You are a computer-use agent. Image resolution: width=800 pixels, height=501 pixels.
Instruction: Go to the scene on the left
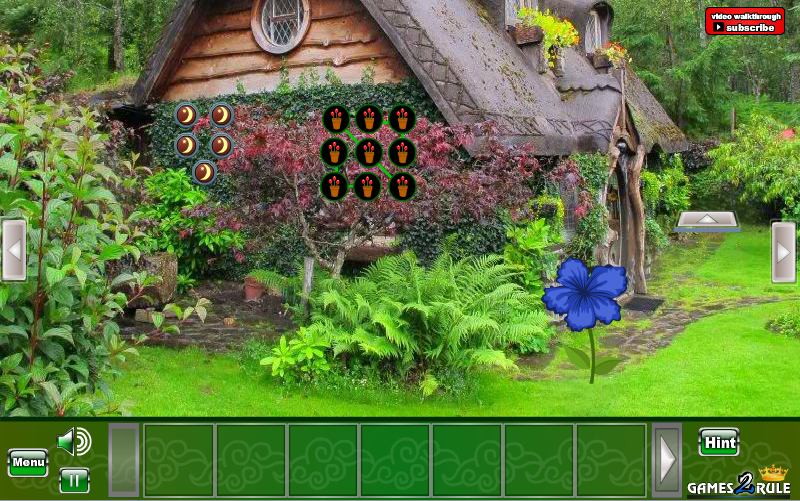click(x=14, y=250)
